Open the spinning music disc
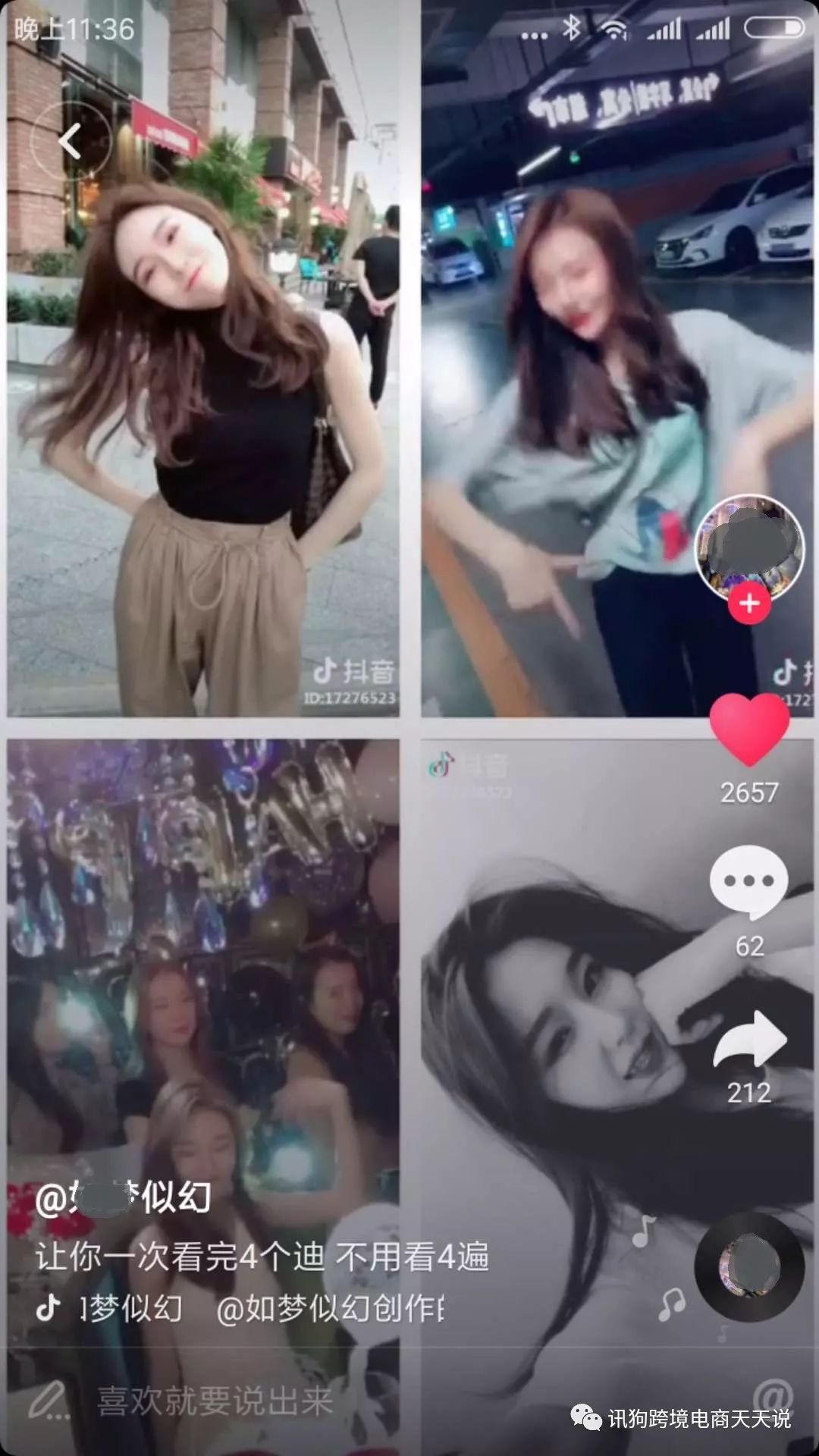Viewport: 819px width, 1456px height. point(749,1266)
